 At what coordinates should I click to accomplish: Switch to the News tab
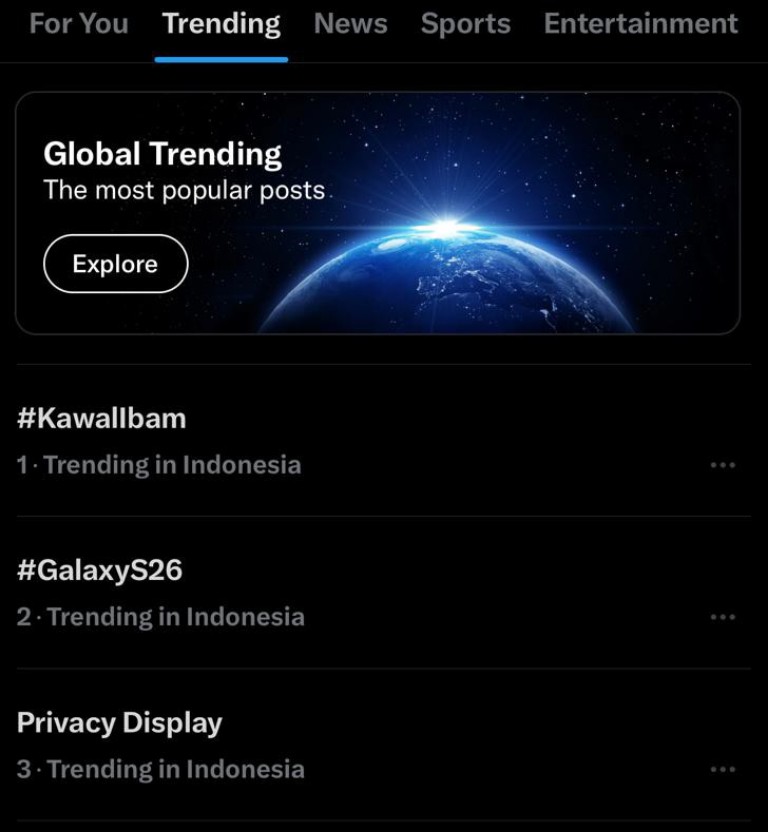(350, 25)
